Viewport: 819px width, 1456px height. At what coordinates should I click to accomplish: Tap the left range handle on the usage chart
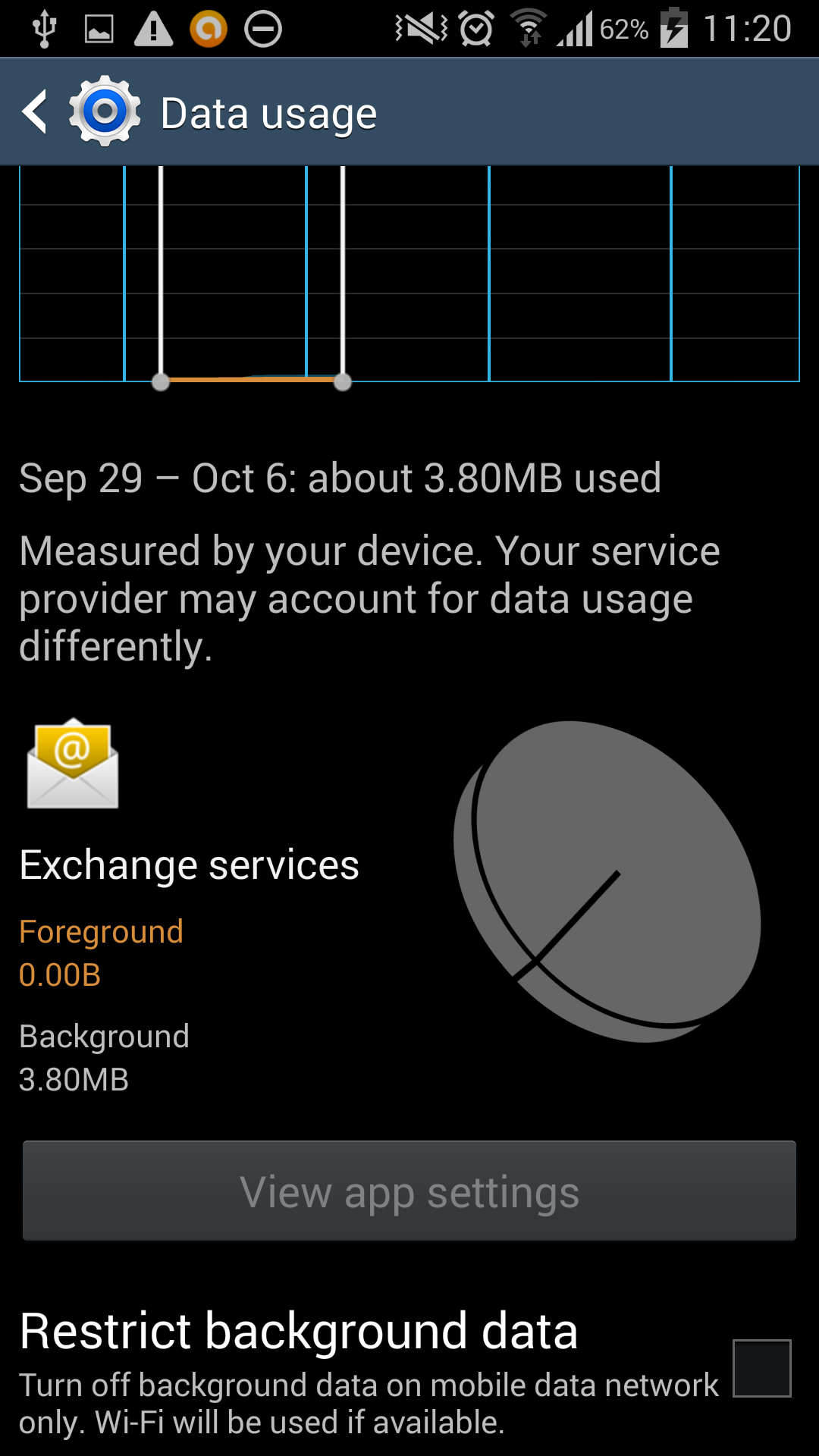[x=161, y=381]
